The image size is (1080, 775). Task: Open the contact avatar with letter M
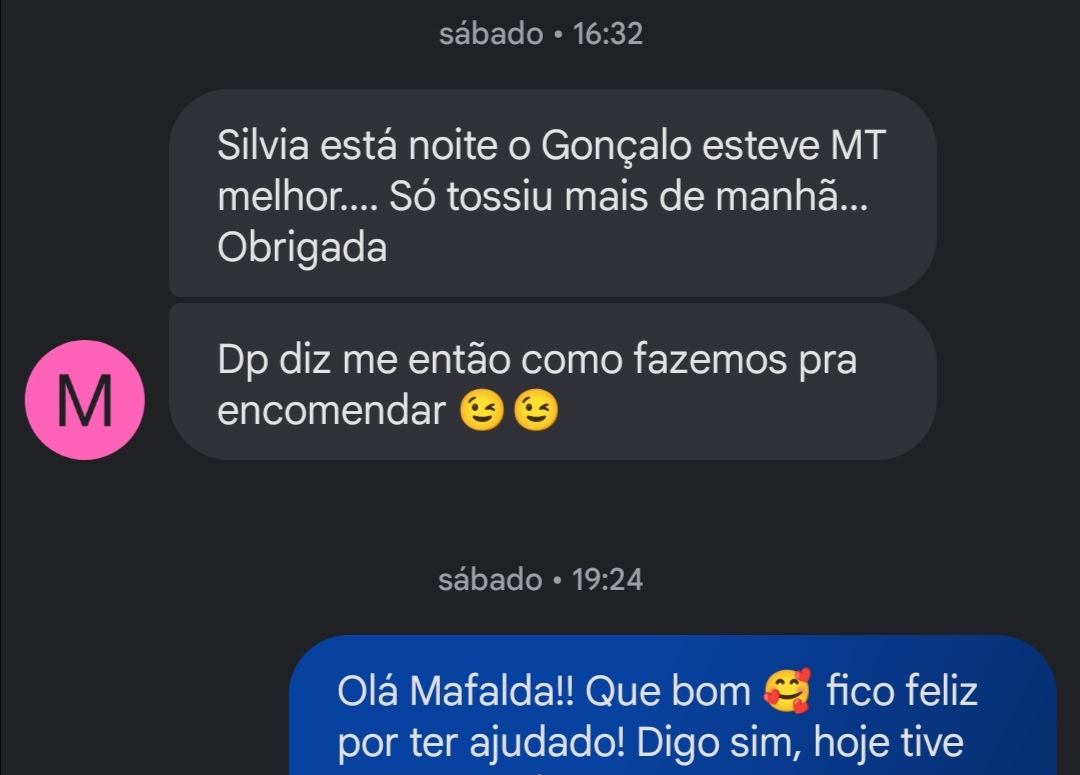84,398
